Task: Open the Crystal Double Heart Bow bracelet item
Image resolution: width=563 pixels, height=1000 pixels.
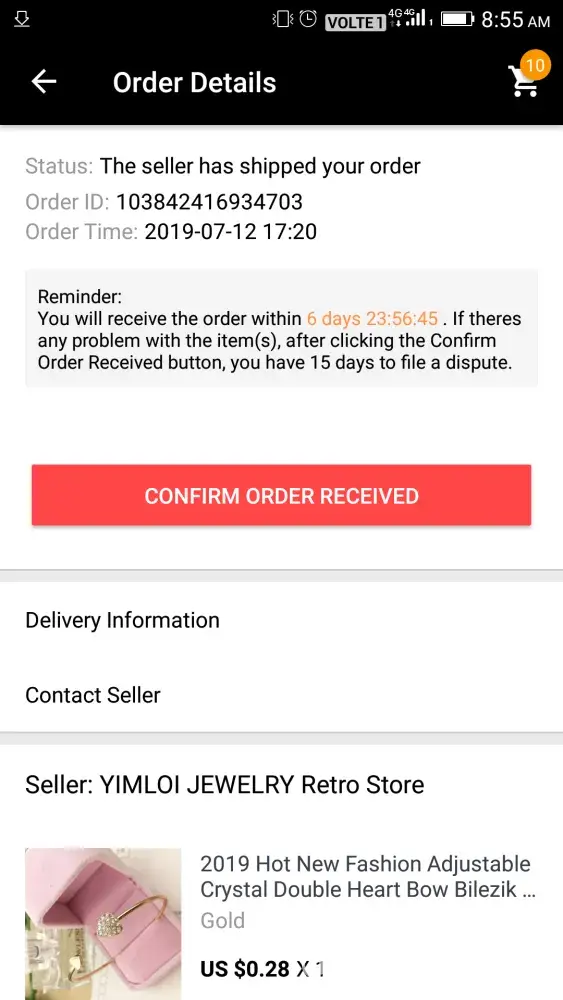Action: pos(281,918)
